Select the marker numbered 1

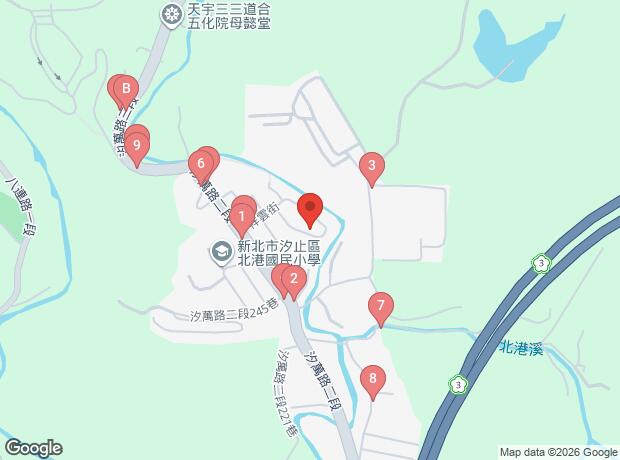tap(242, 216)
